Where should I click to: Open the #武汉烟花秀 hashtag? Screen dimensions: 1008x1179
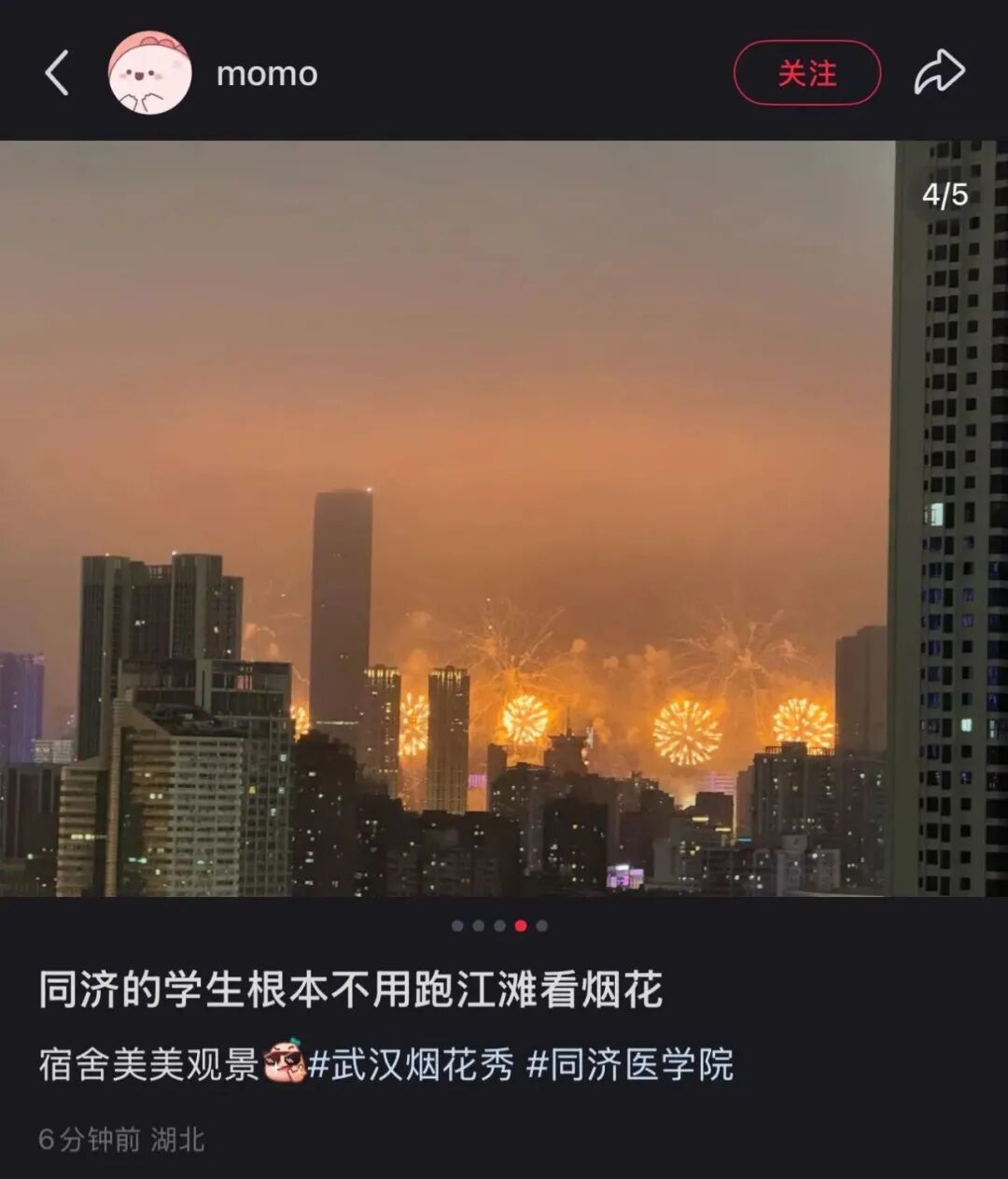[411, 1064]
